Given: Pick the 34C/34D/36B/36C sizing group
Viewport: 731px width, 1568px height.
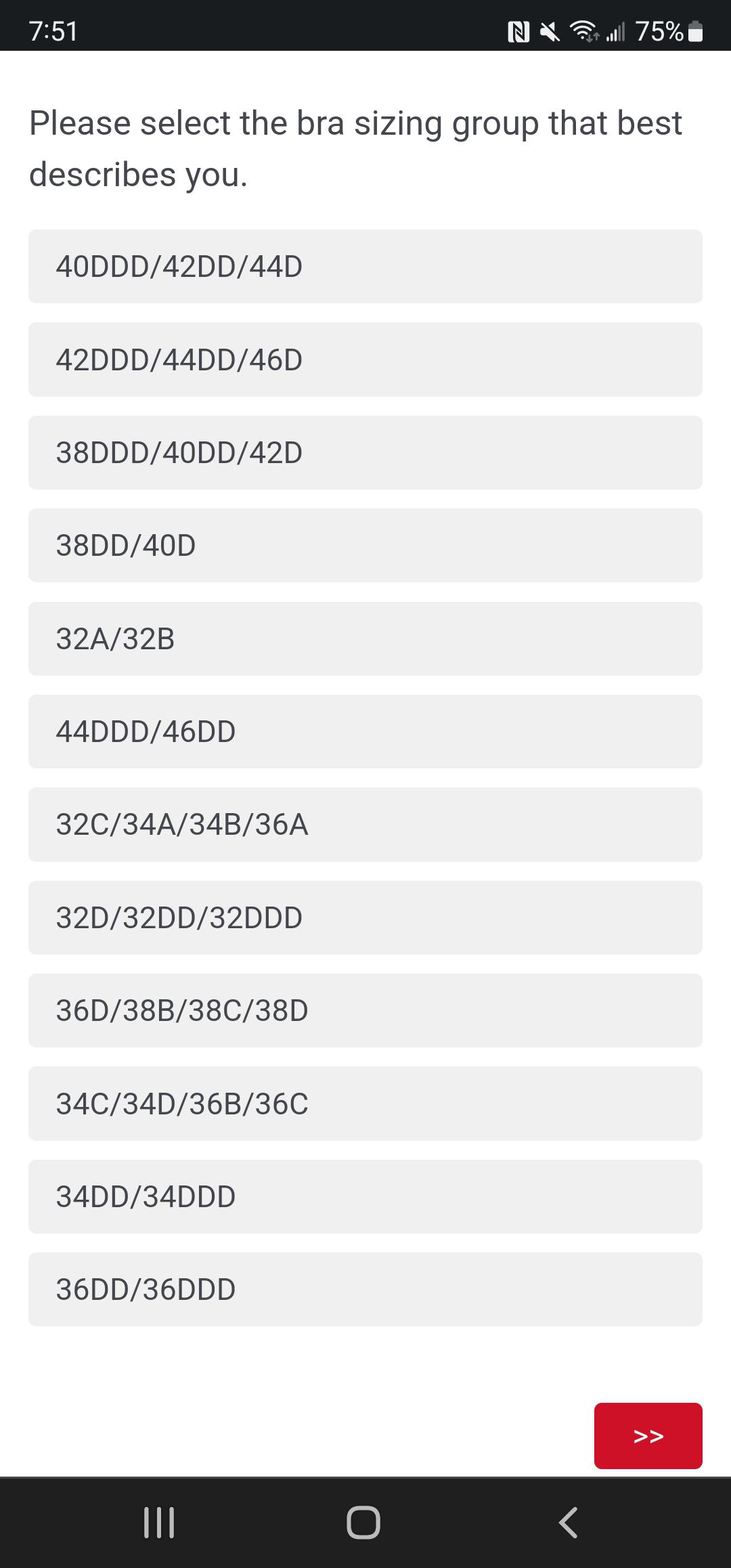Looking at the screenshot, I should coord(365,1104).
